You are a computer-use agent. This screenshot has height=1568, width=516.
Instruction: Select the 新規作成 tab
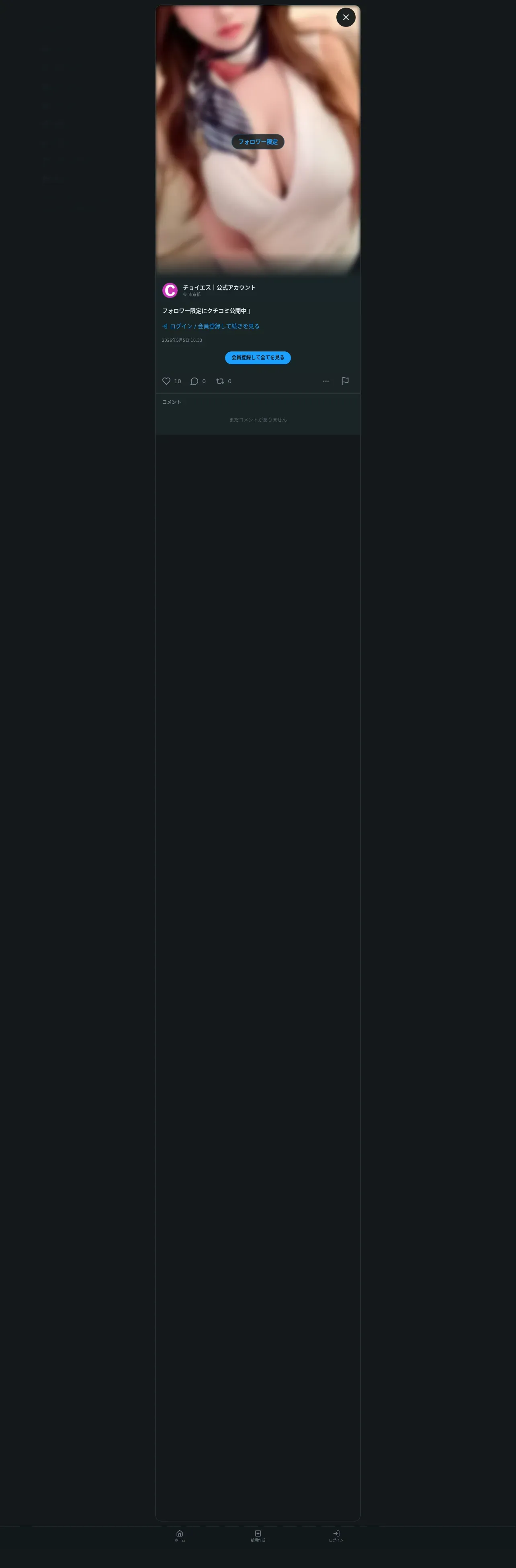click(x=258, y=1536)
